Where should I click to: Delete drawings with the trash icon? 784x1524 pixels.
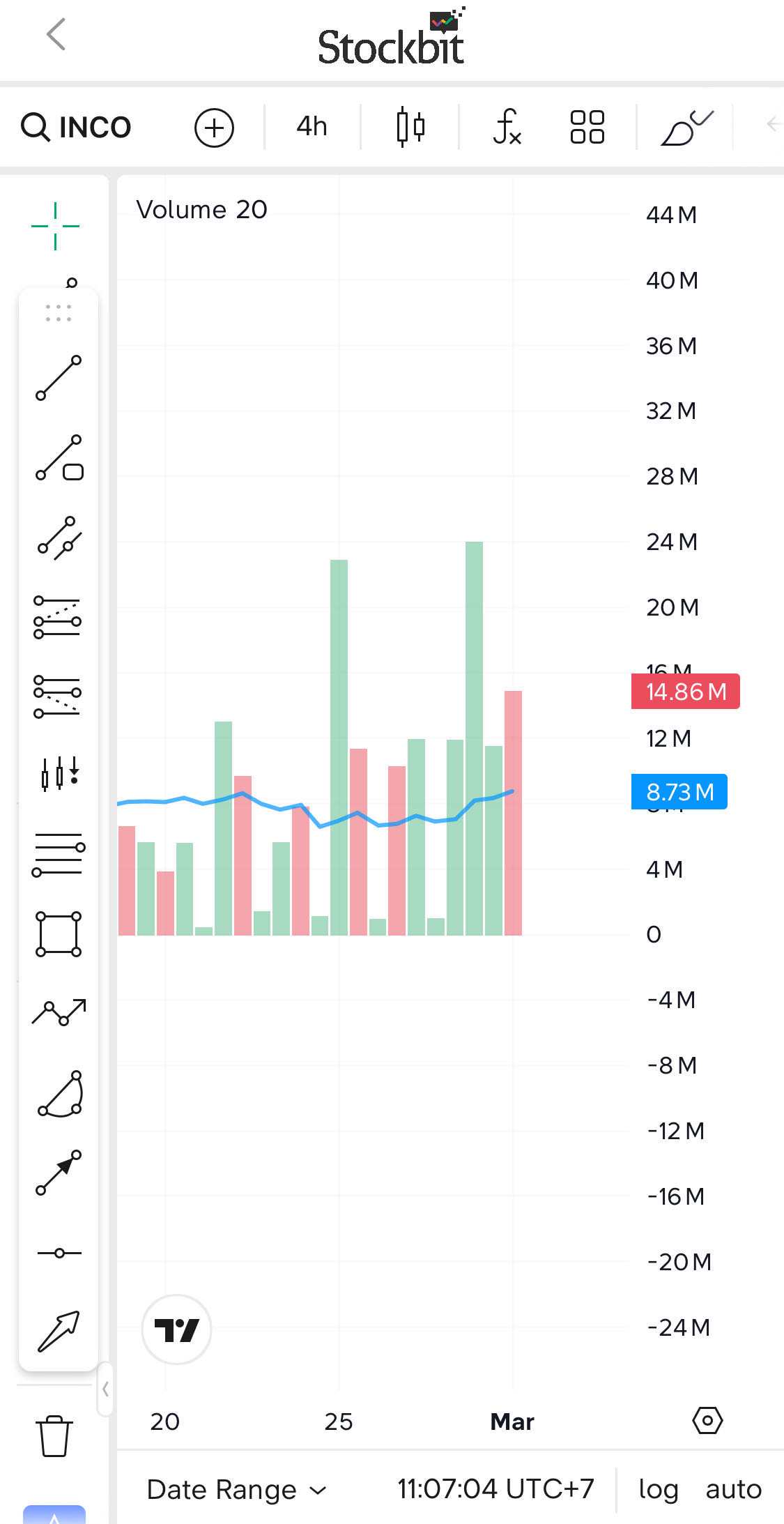[x=54, y=1436]
